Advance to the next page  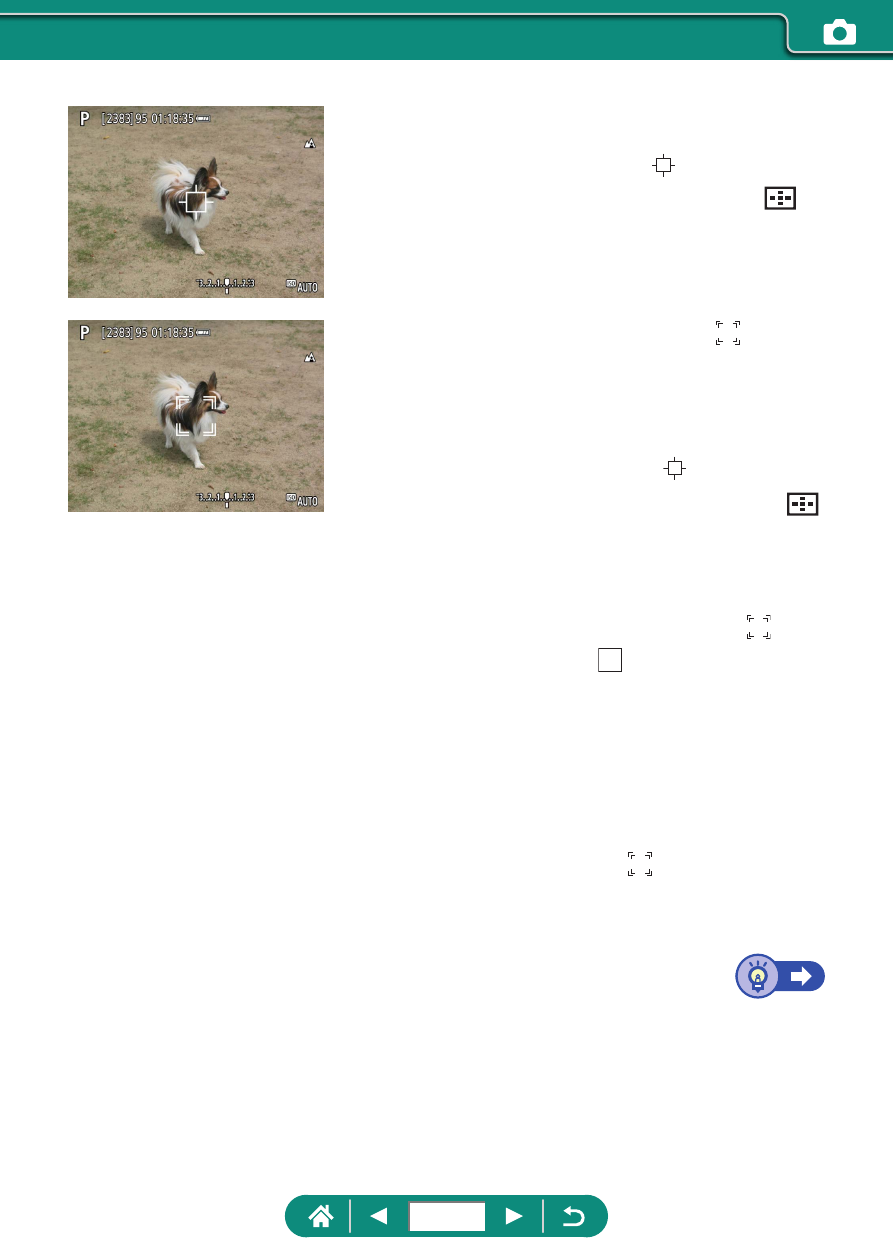coord(514,1216)
